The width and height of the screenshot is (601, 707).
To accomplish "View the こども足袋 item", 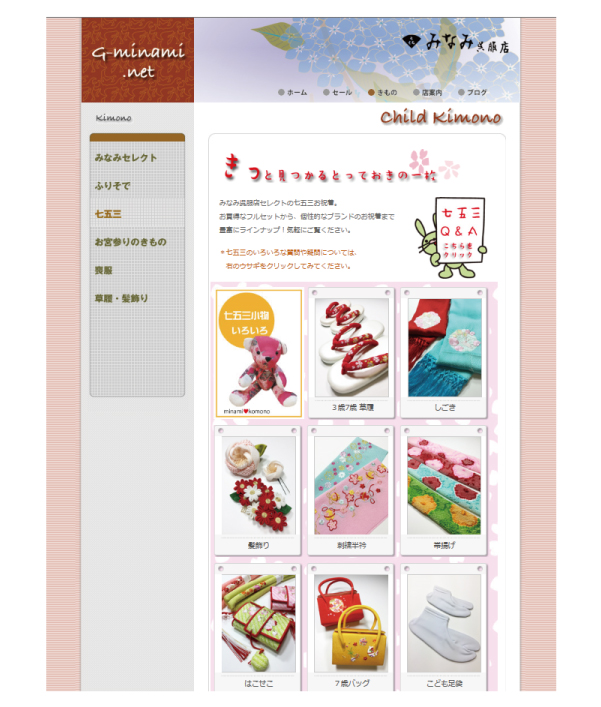I will (443, 626).
